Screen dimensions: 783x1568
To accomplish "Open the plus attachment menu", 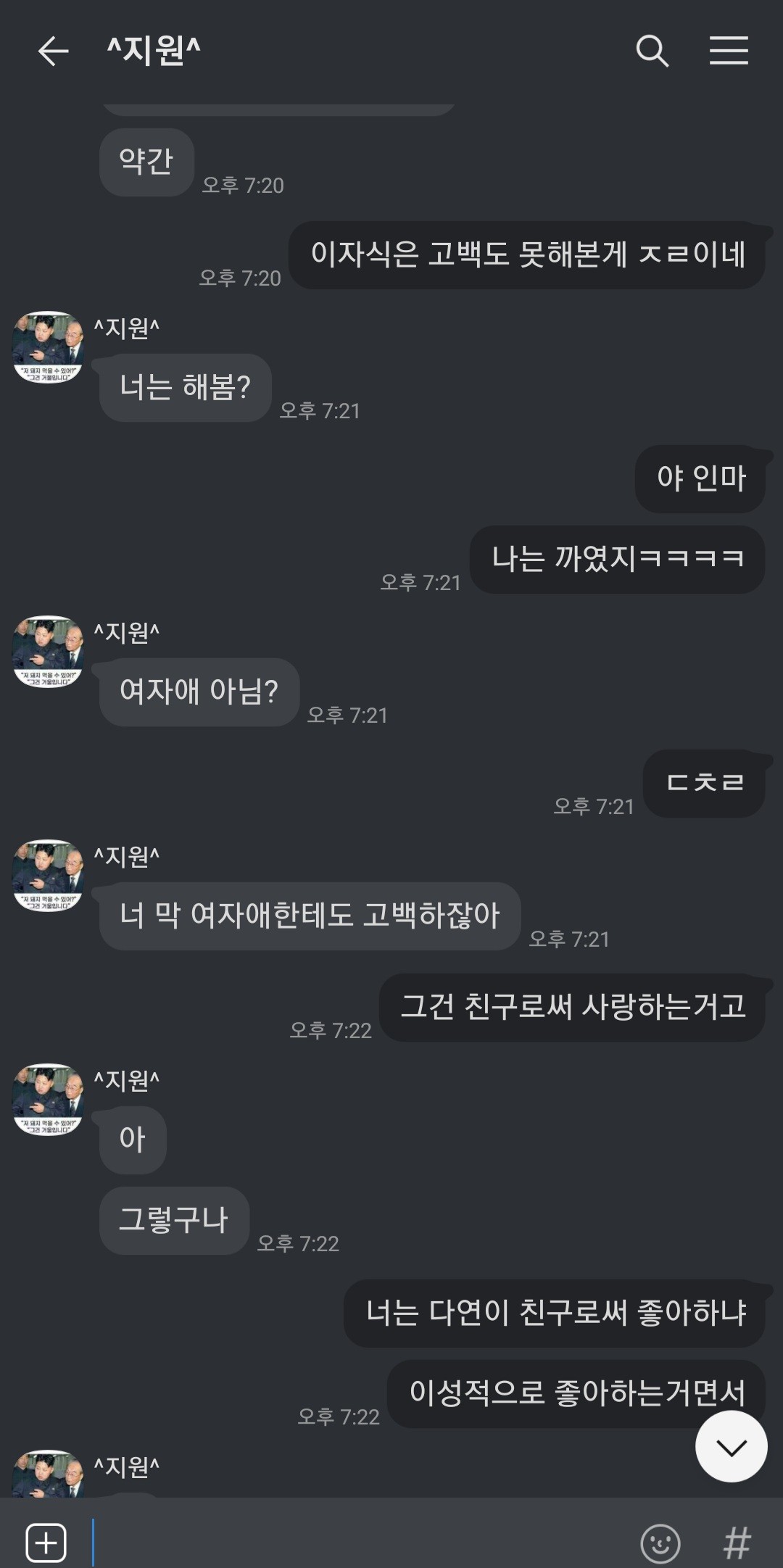I will 46,1542.
